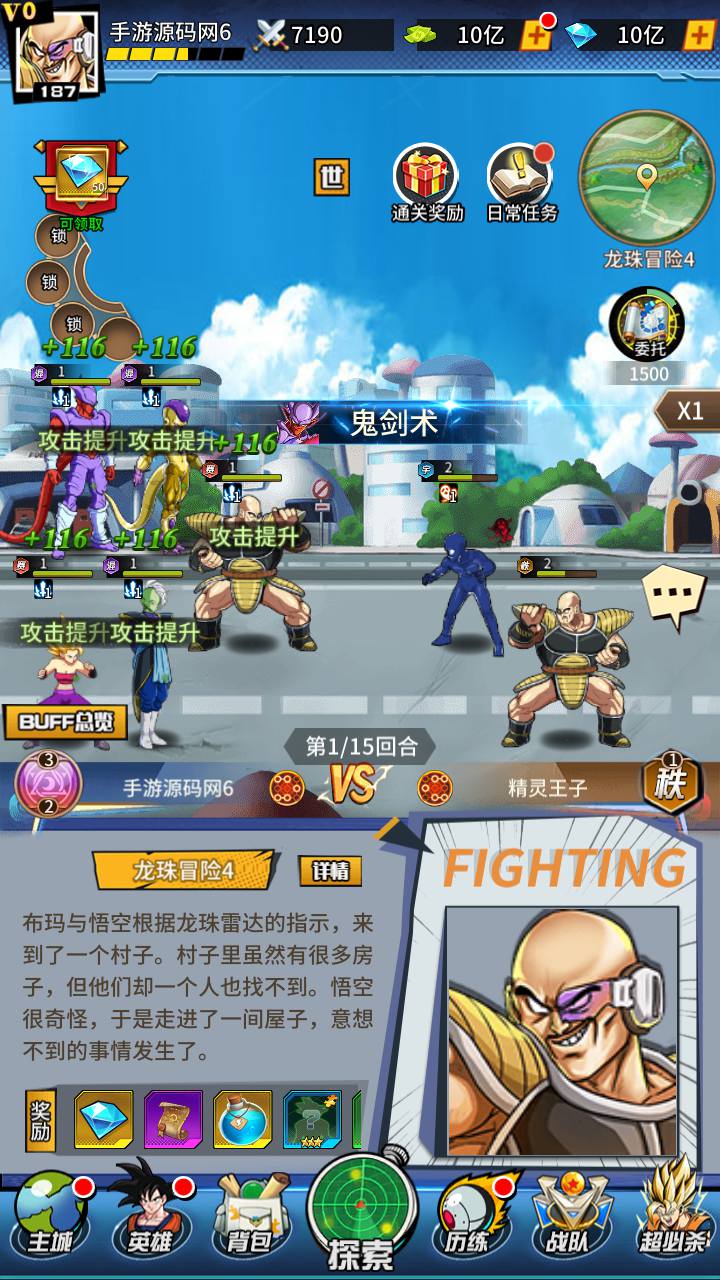Add more diamonds
The width and height of the screenshot is (720, 1280).
pyautogui.click(x=697, y=36)
